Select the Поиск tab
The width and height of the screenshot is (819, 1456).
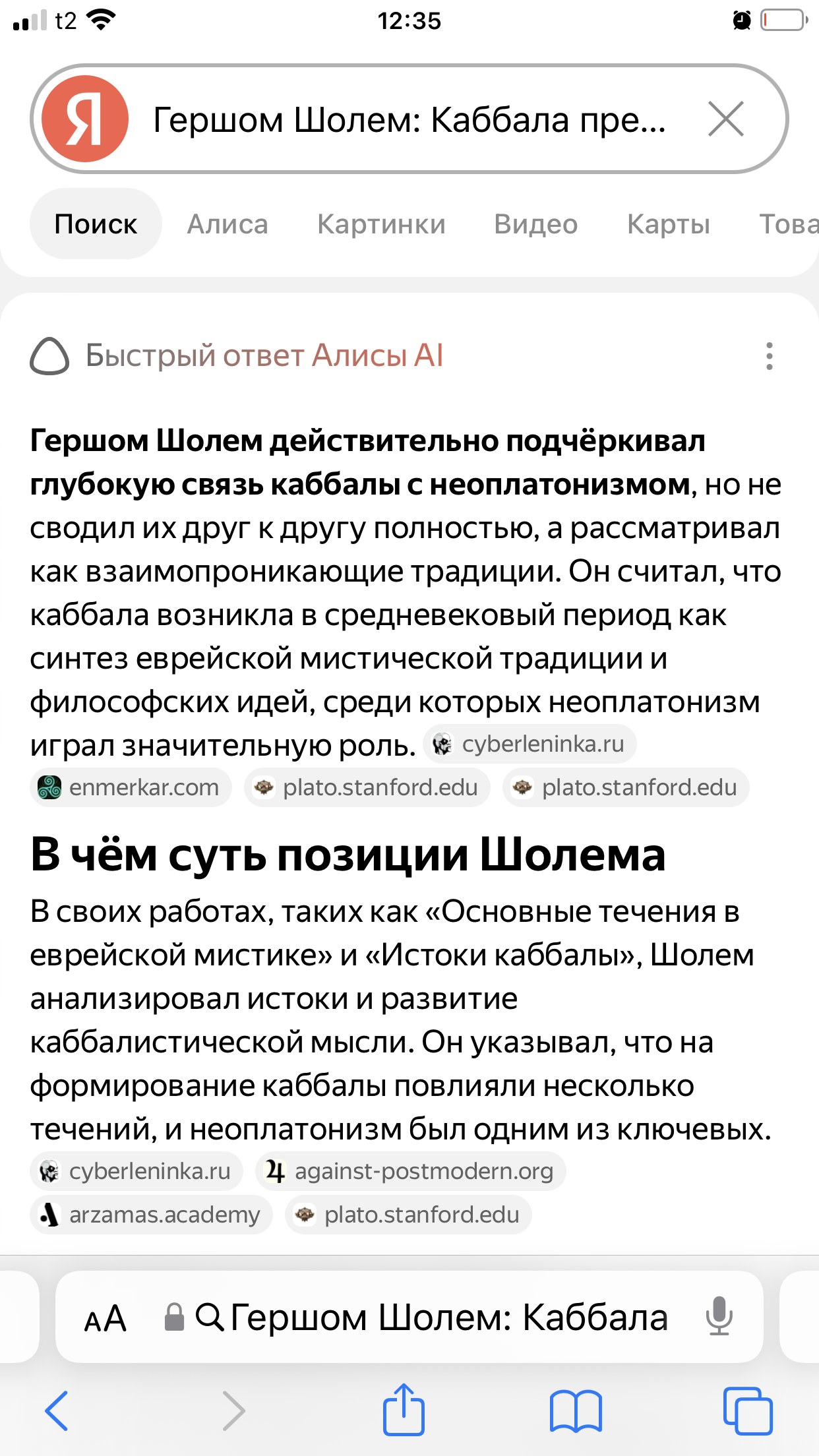click(96, 224)
